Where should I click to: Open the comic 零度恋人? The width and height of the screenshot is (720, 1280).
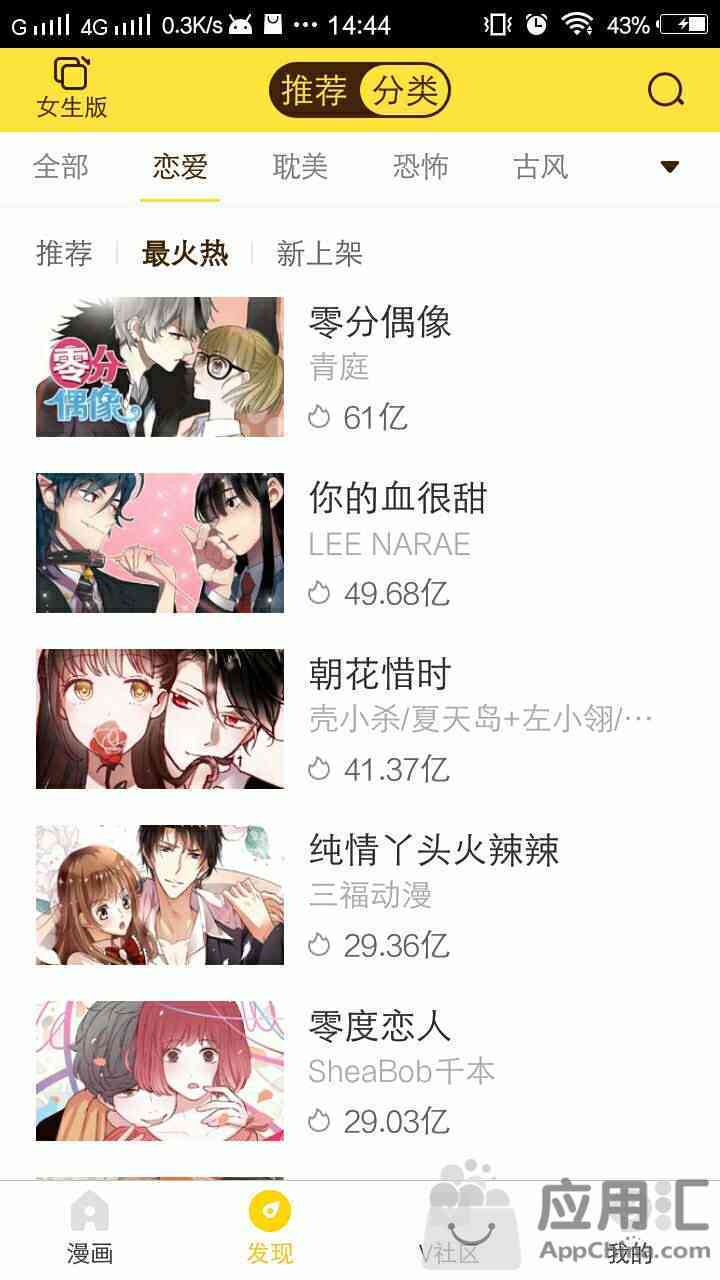(360, 1071)
